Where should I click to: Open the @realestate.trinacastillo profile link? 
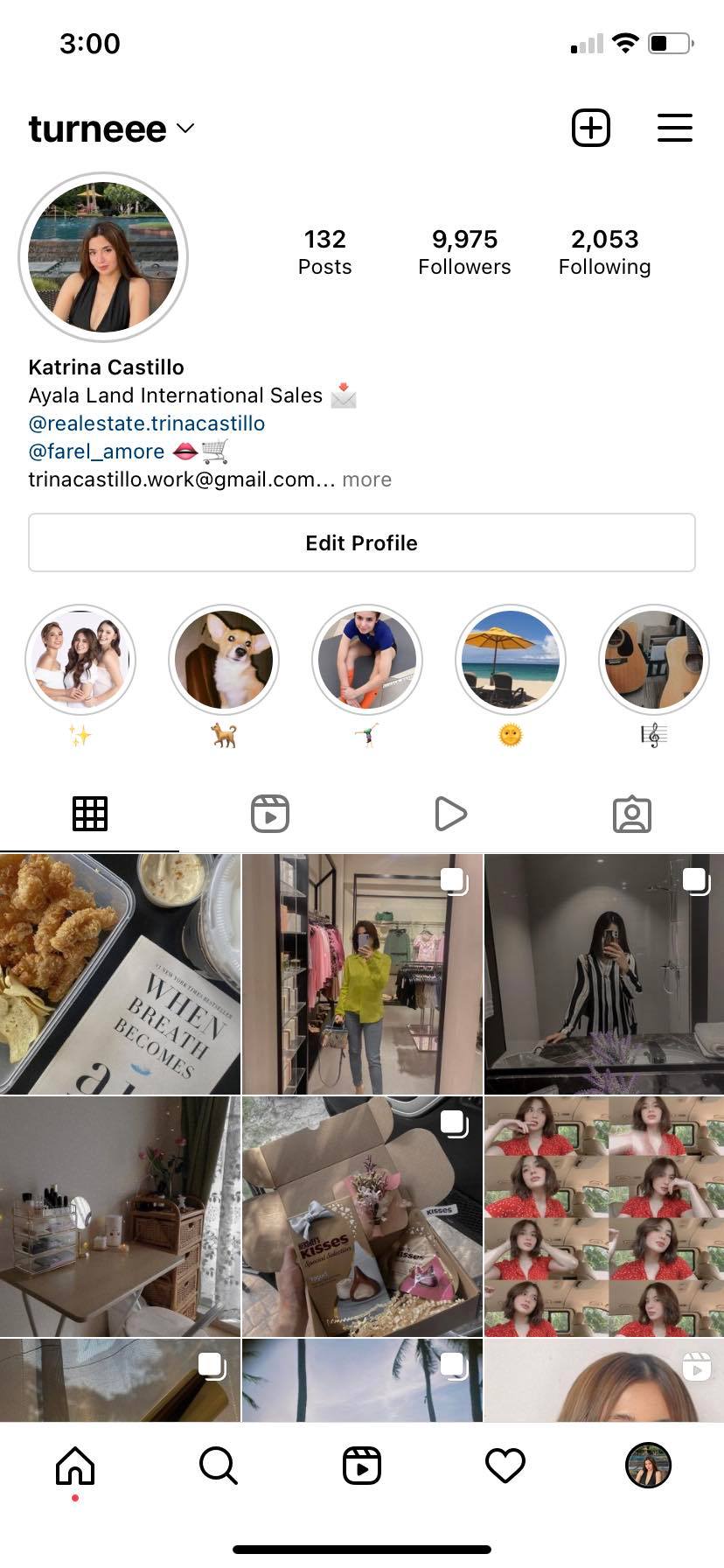[147, 423]
